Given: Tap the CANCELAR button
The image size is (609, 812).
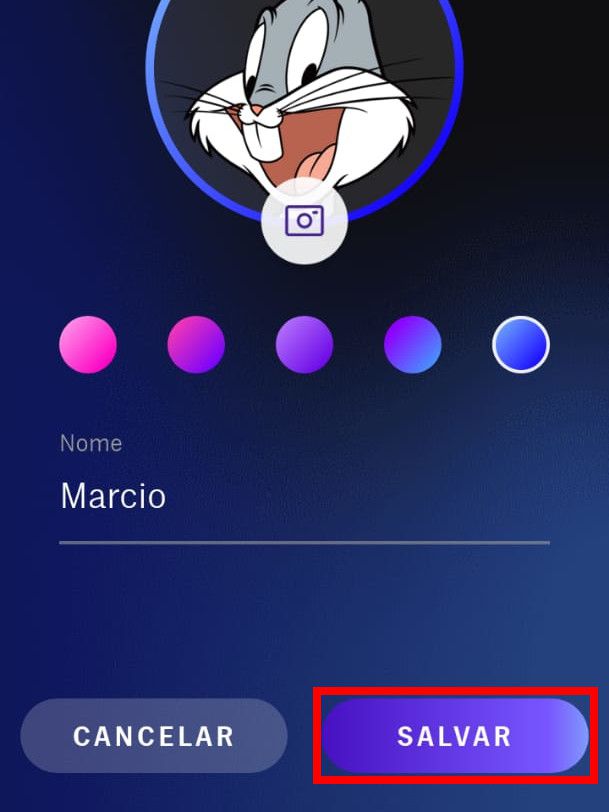Looking at the screenshot, I should [x=154, y=736].
